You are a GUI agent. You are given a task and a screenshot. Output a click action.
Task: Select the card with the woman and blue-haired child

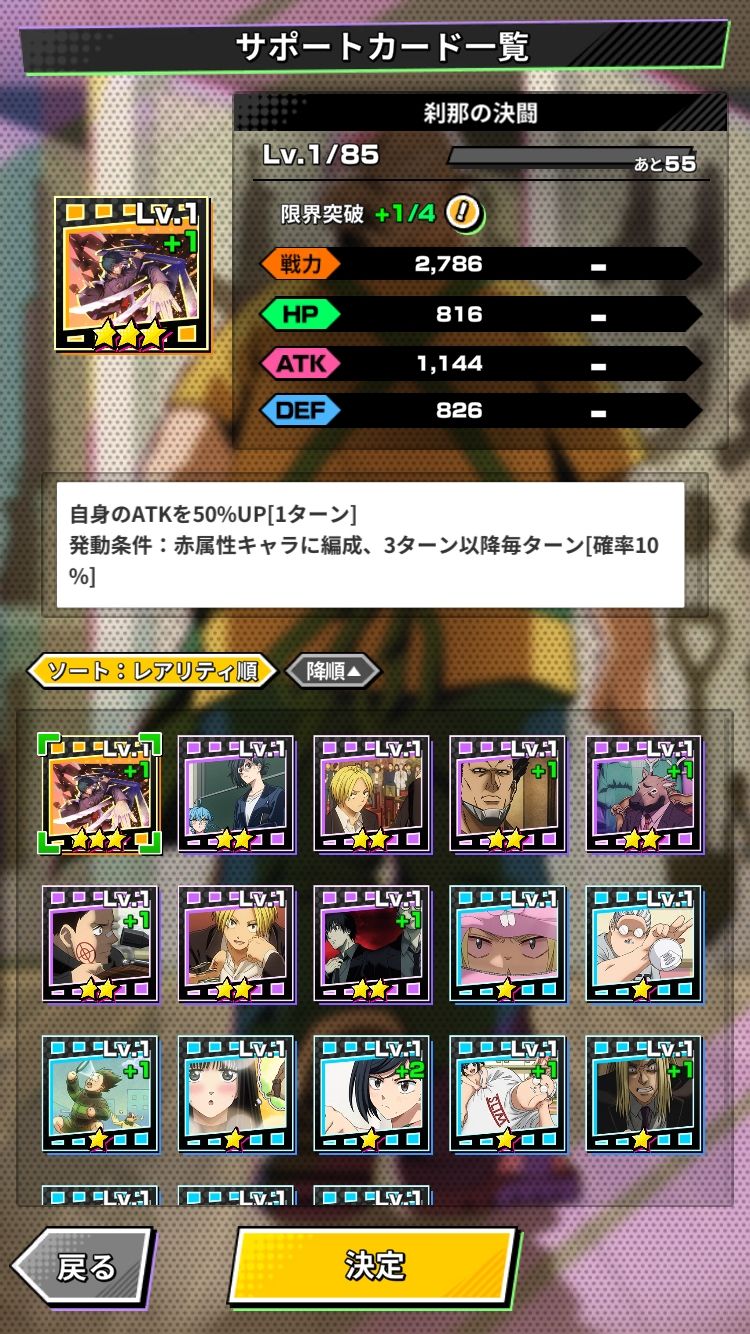(235, 794)
